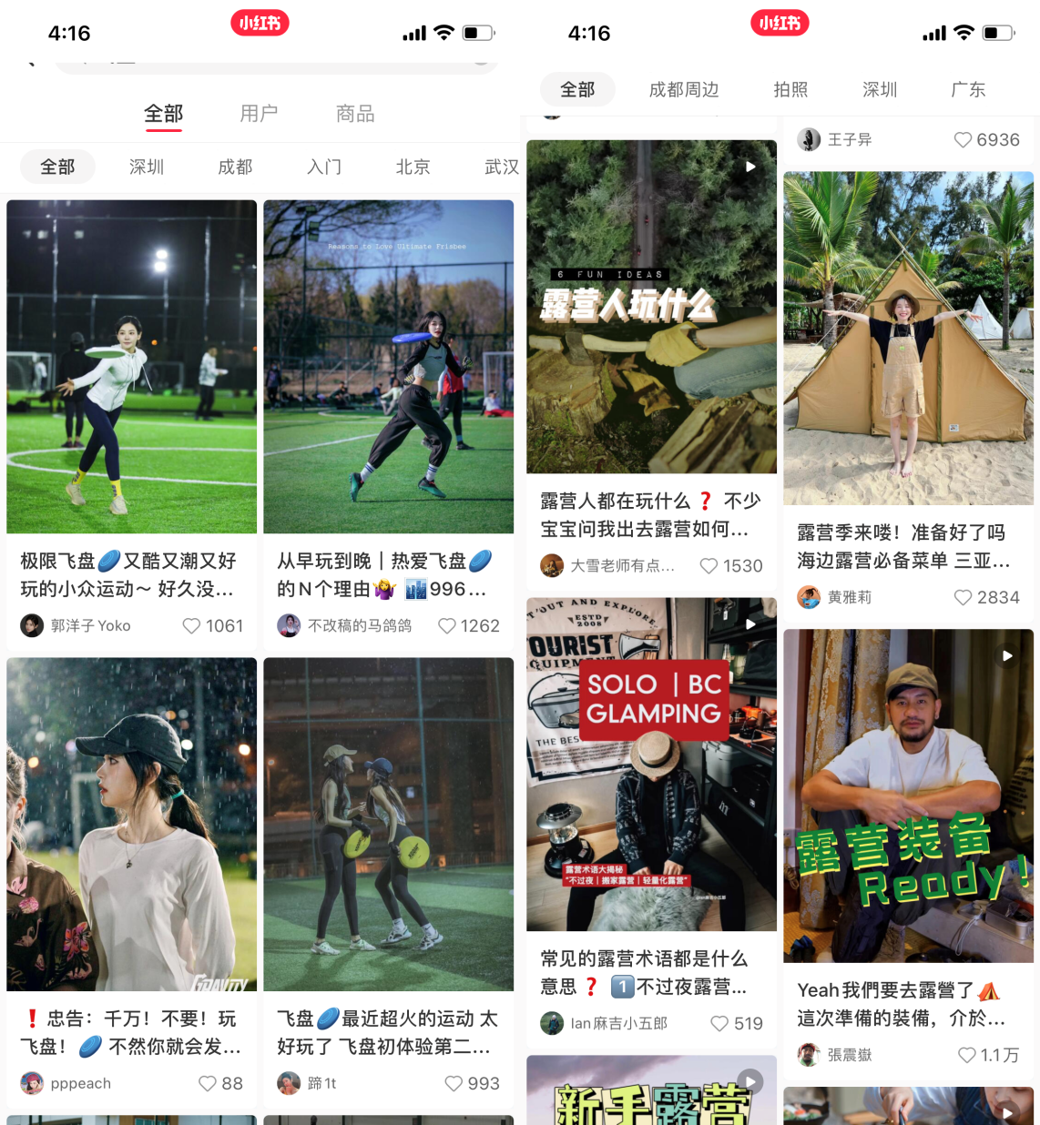
Task: Open the Yeah我們要去露營了 post by 張震嶽
Action: [x=908, y=796]
